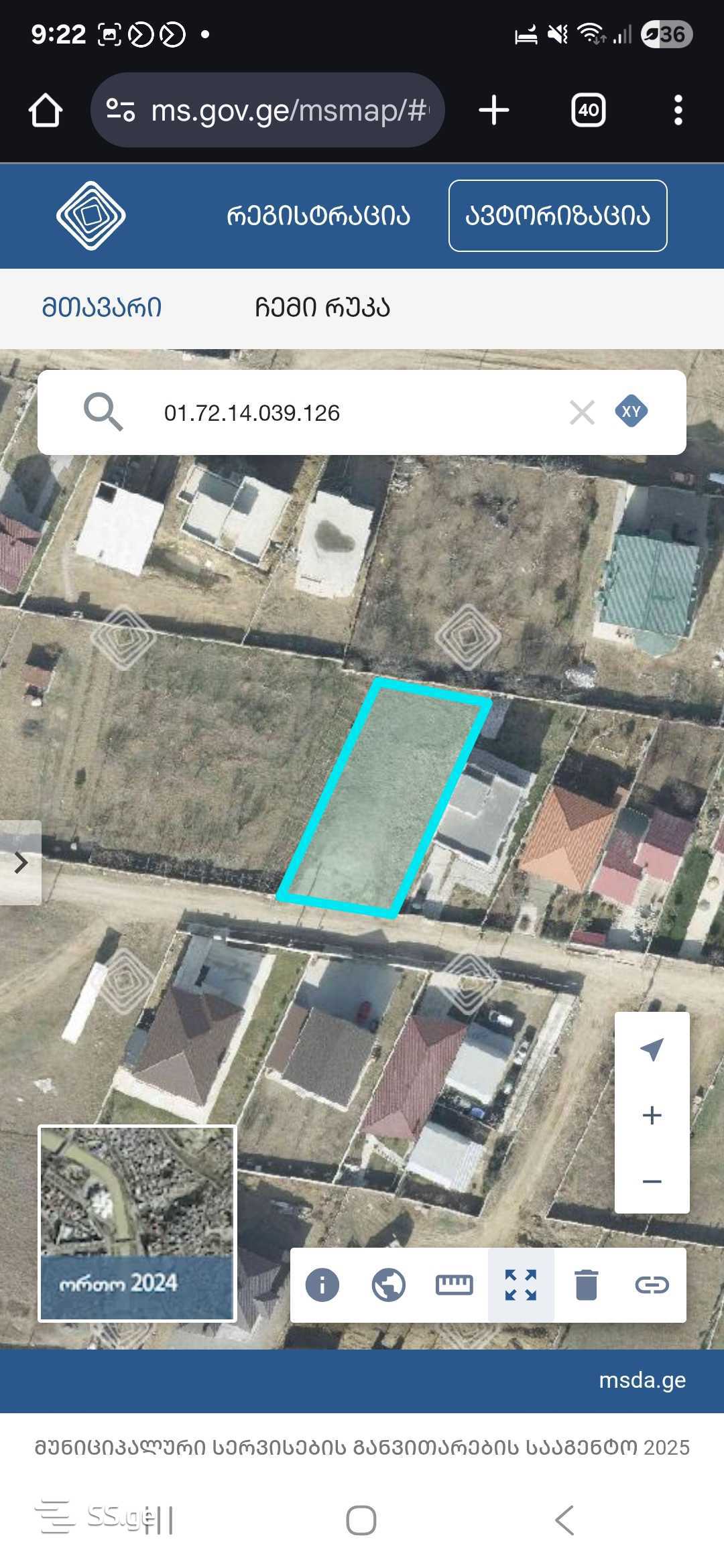The height and width of the screenshot is (1568, 724).
Task: Switch to the მთავარი tab
Action: tap(102, 308)
